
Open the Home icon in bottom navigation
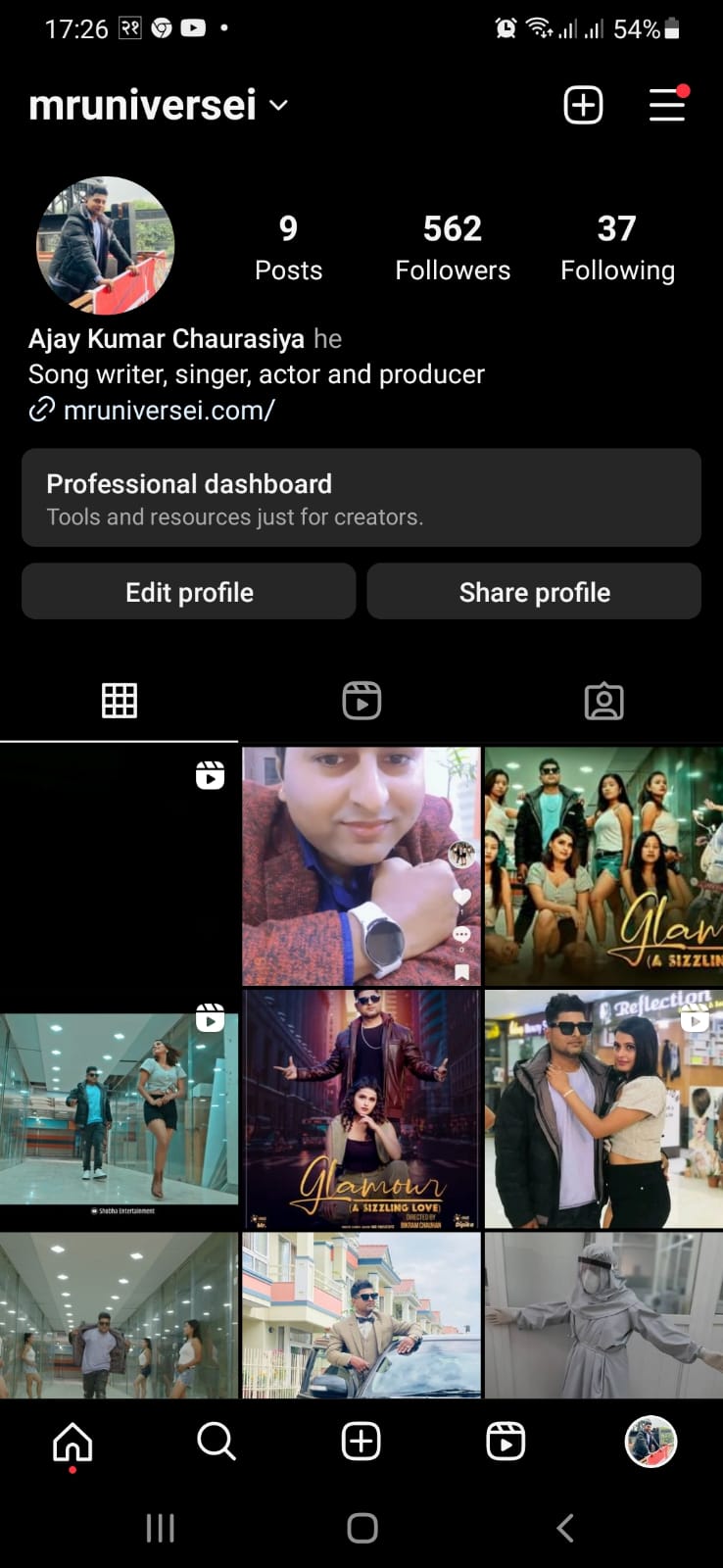click(x=72, y=1441)
